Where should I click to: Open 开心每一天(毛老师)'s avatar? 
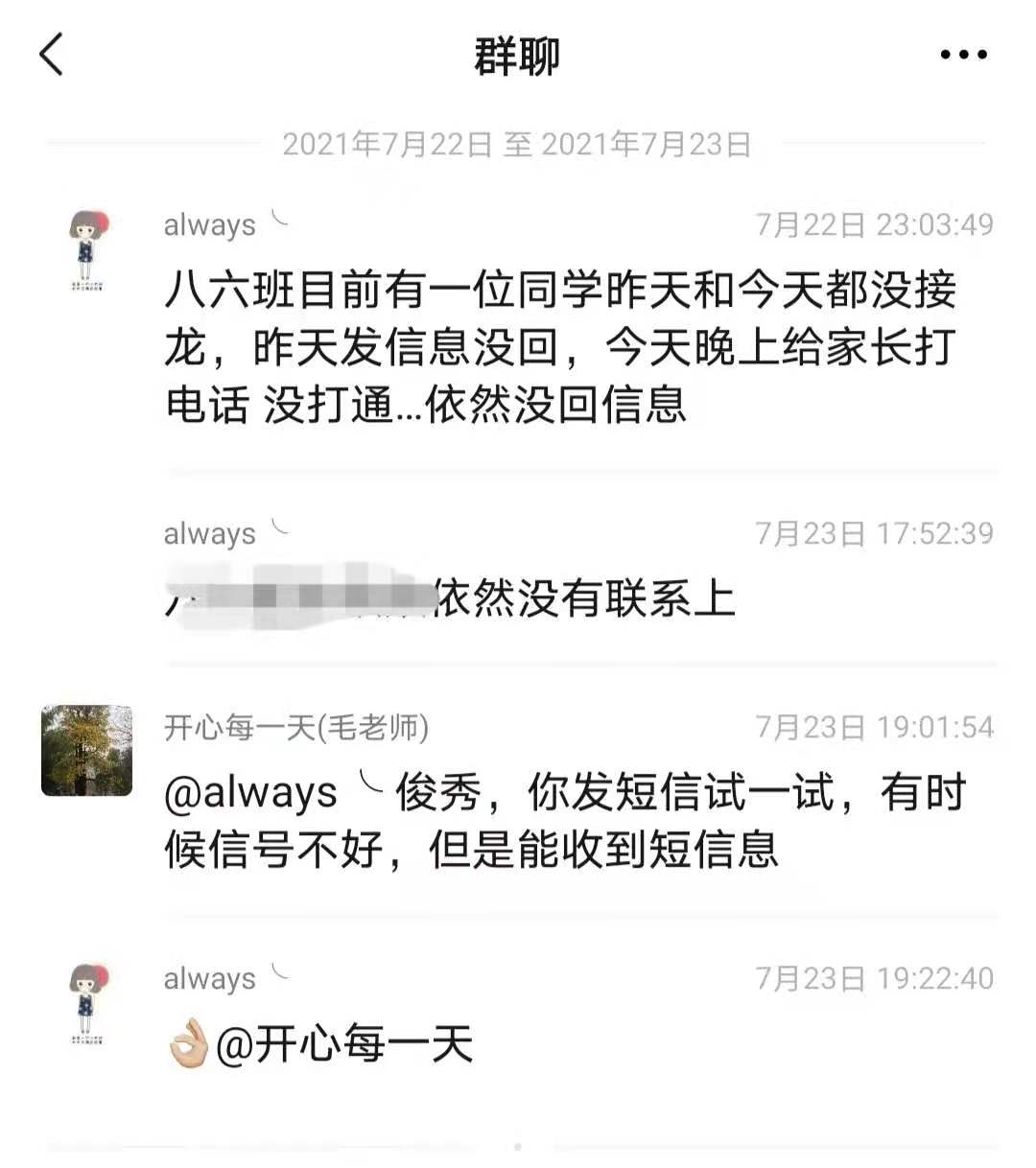point(87,751)
